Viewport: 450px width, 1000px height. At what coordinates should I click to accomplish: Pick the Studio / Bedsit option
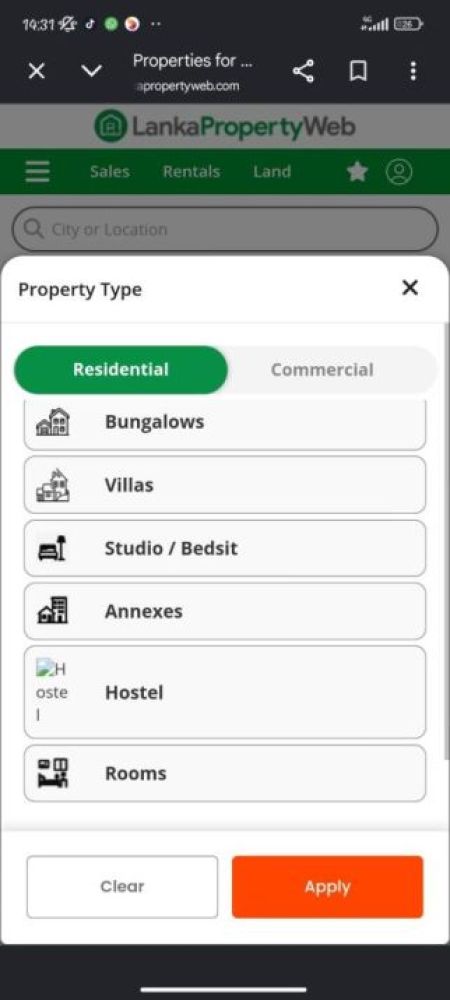224,548
